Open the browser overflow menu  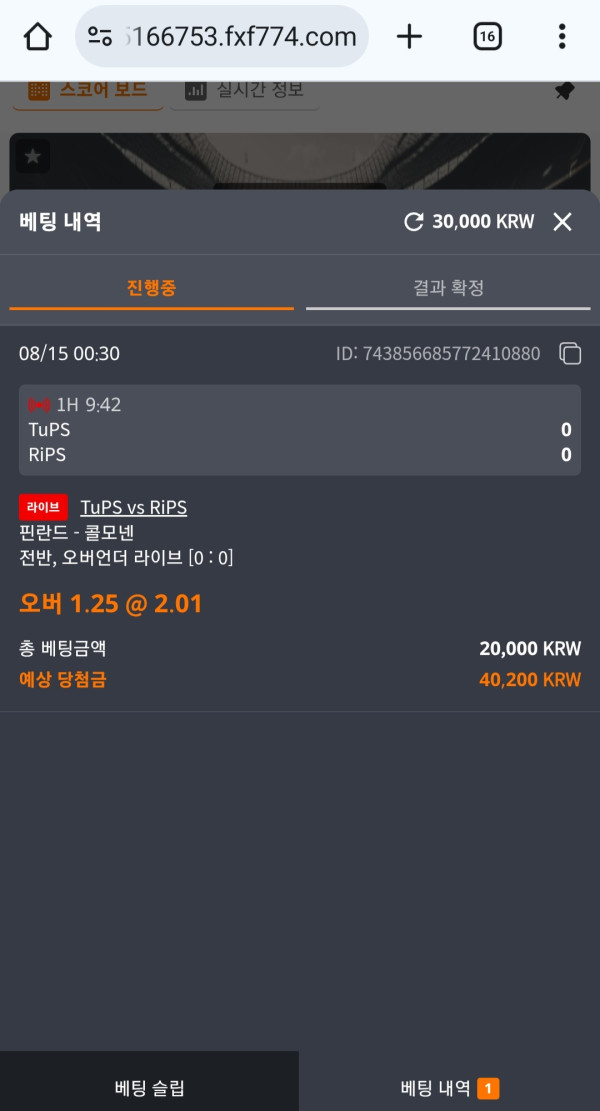click(x=562, y=37)
